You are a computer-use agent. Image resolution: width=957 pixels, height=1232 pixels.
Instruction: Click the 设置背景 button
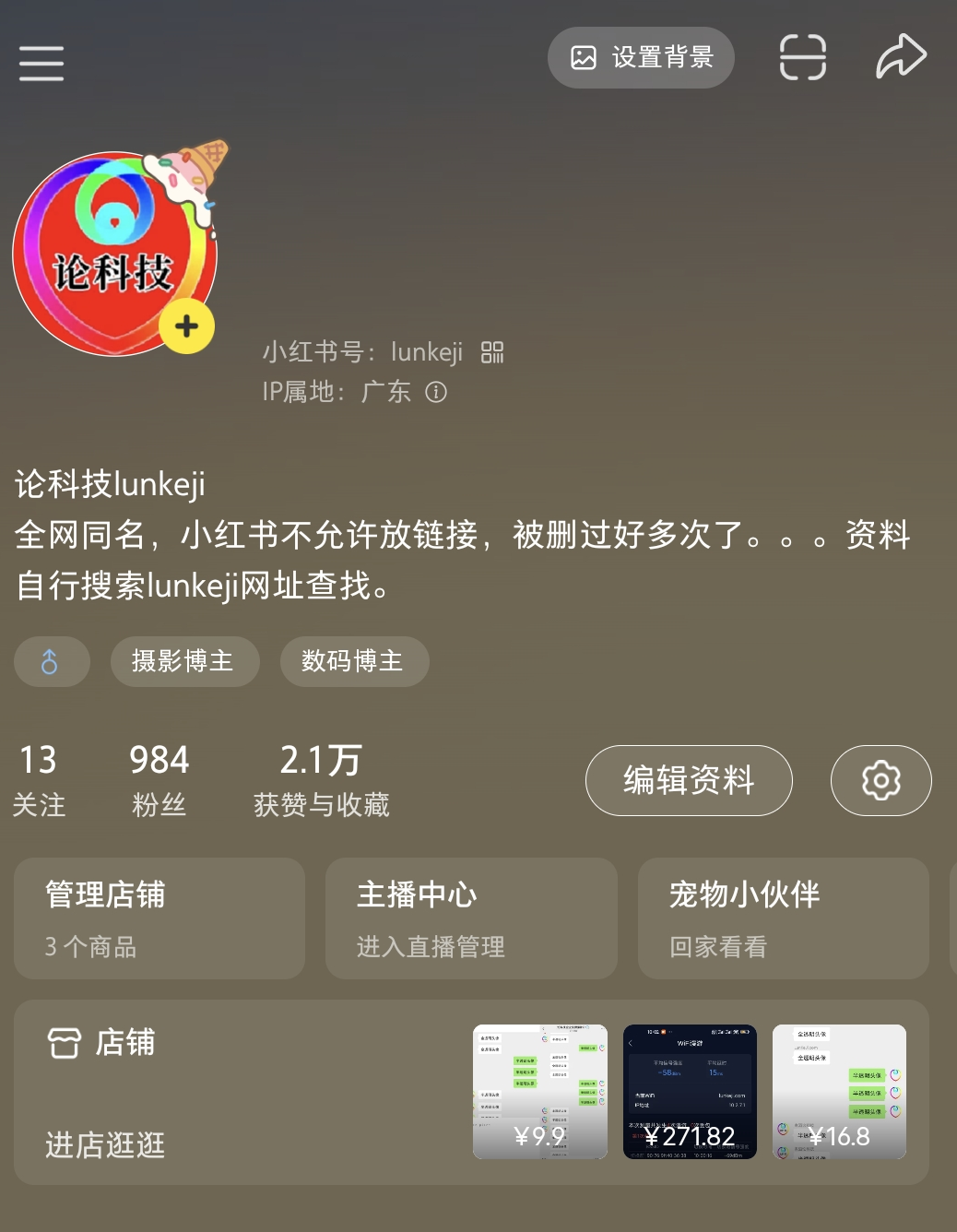642,57
